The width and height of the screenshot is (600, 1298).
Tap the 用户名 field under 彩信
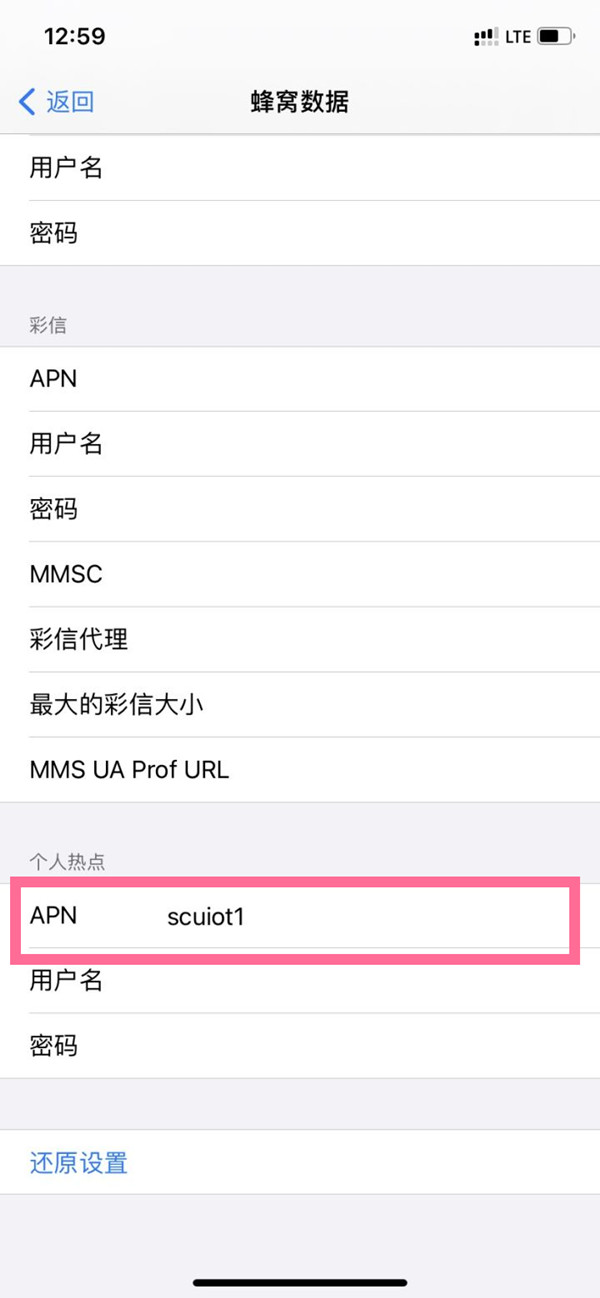point(300,444)
